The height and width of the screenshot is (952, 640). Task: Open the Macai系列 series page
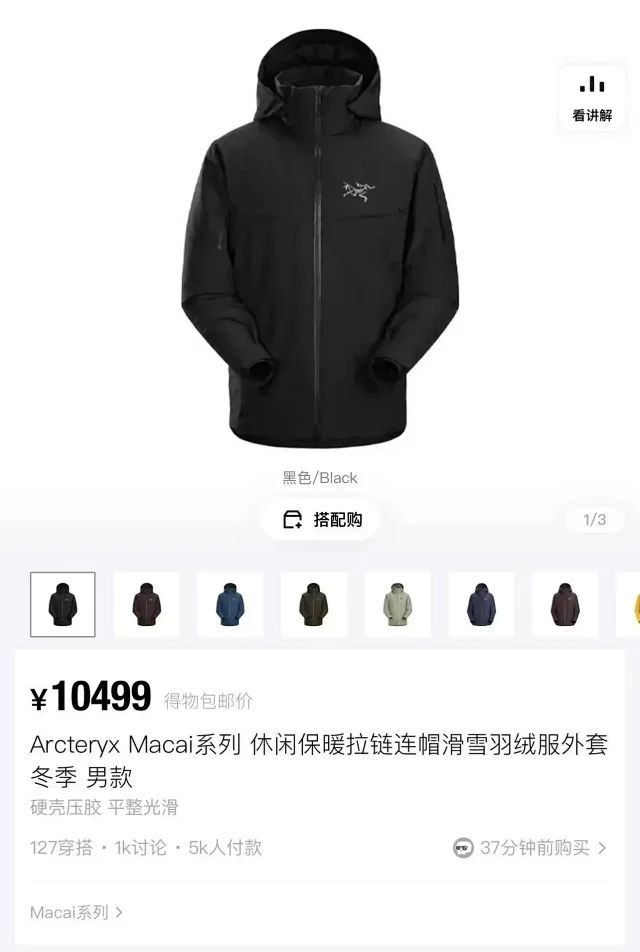77,912
